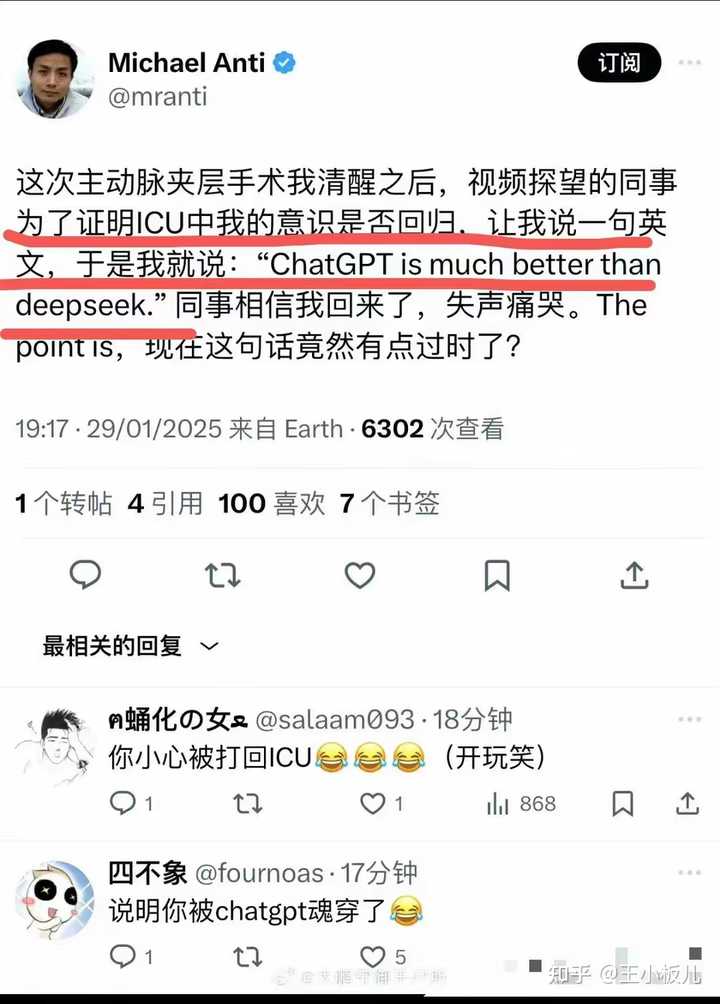View the 100 喜欢 likes list
This screenshot has height=1004, width=720.
point(272,503)
